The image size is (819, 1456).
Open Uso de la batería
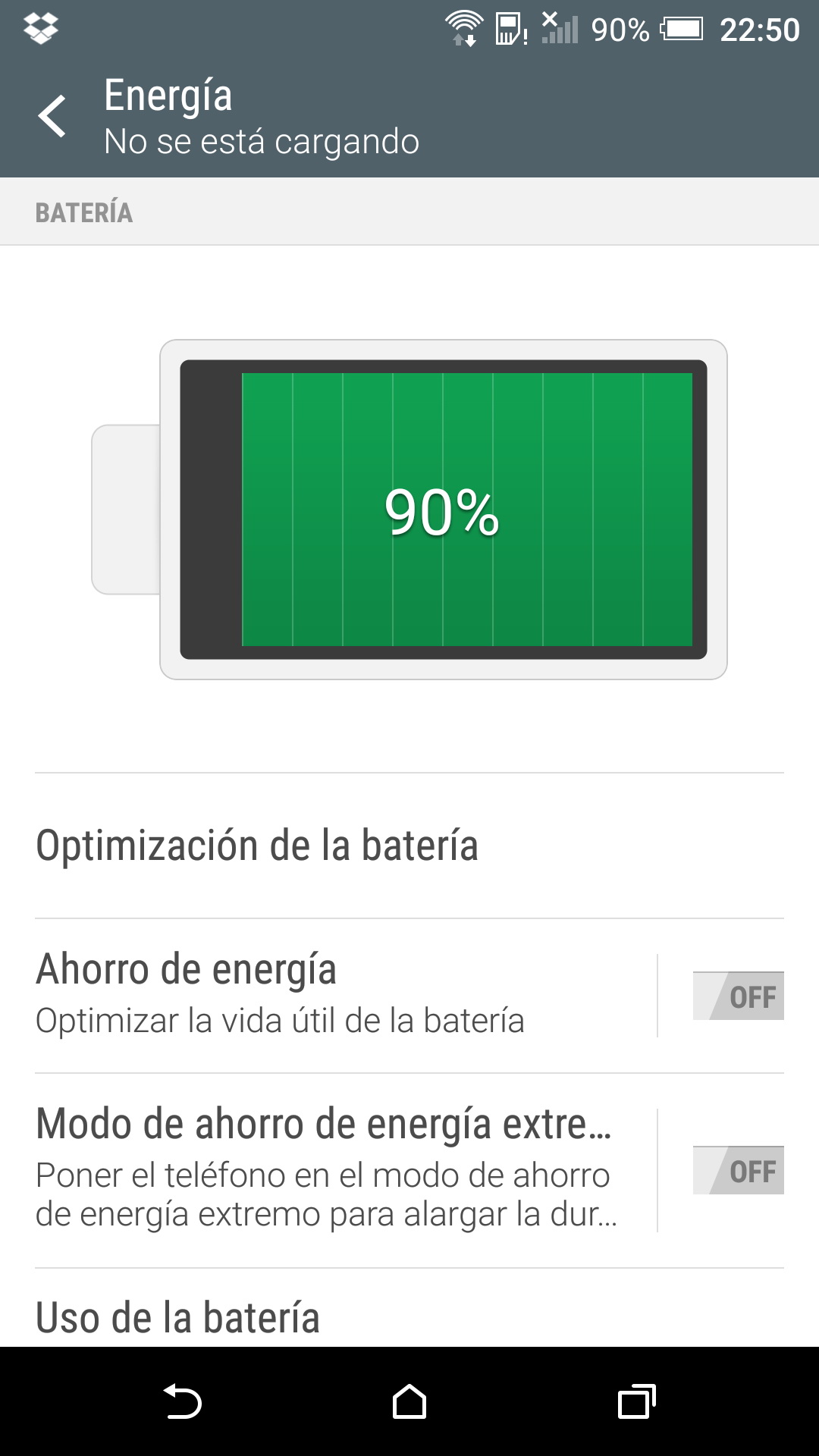409,1318
